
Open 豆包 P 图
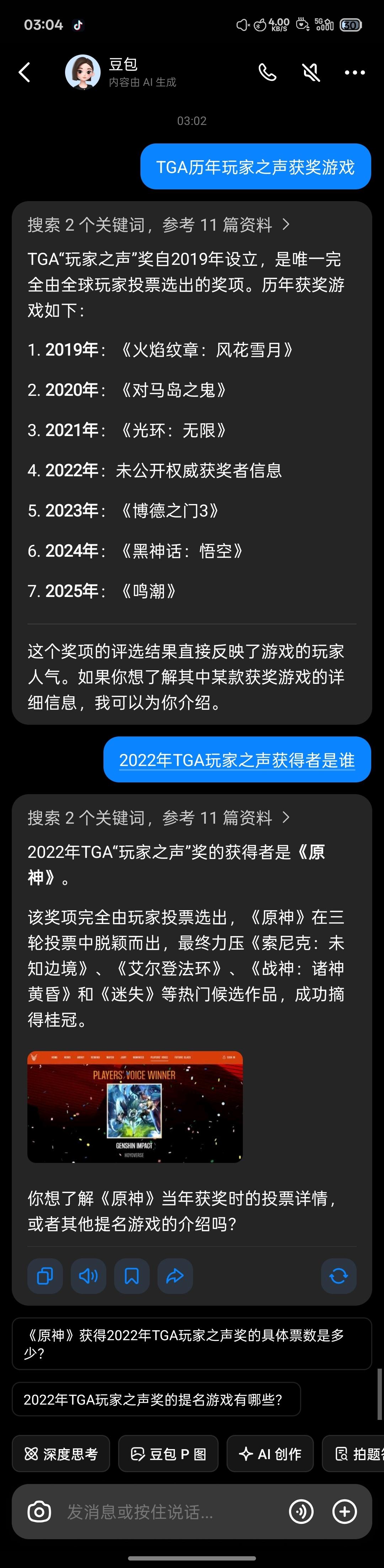click(x=168, y=1454)
